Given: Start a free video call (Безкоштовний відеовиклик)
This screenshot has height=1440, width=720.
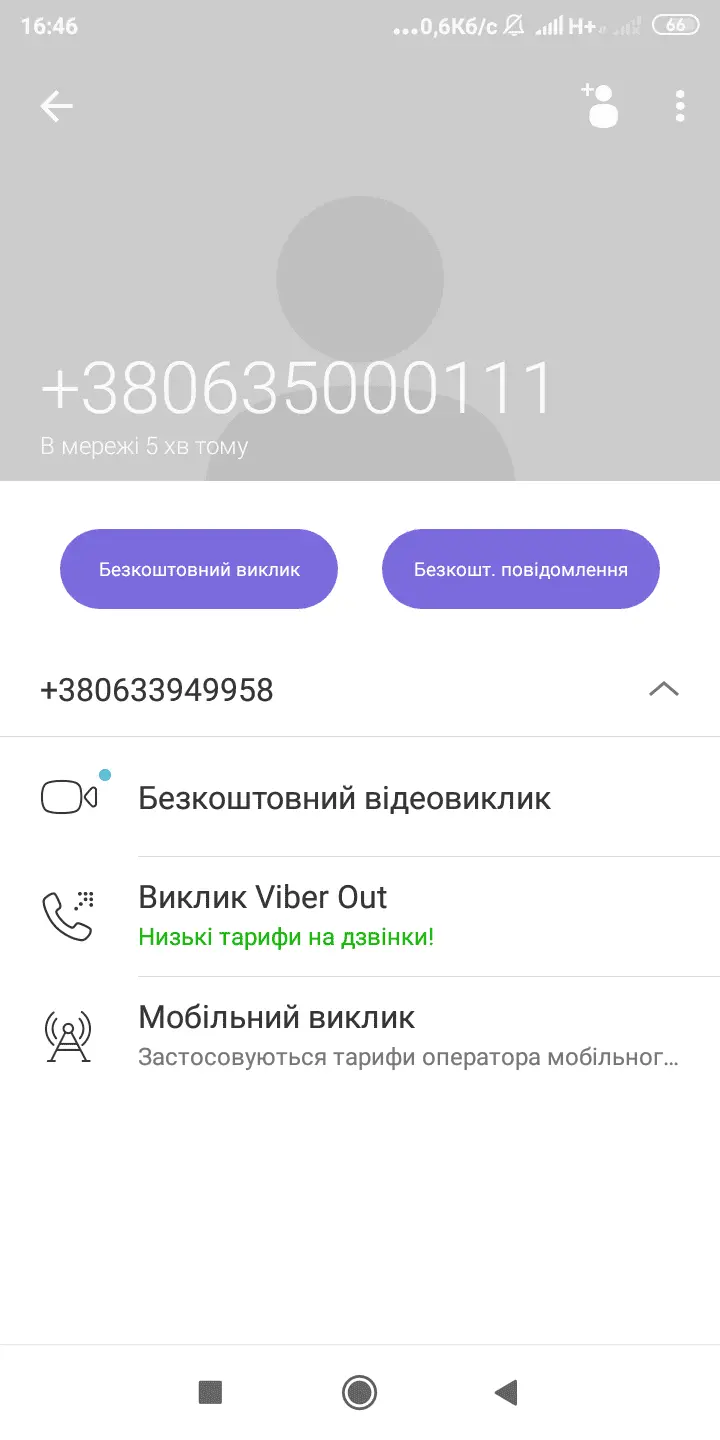Looking at the screenshot, I should 344,798.
